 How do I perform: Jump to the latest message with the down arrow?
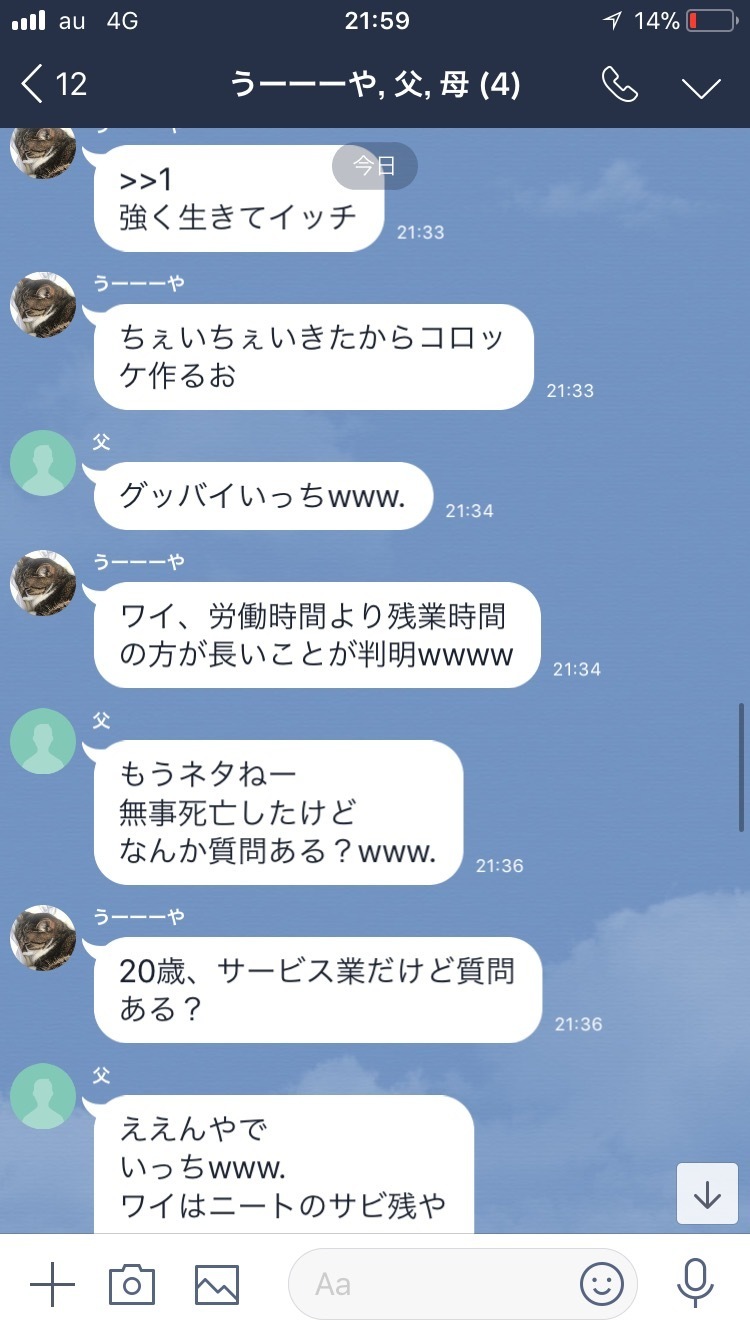tap(707, 1194)
